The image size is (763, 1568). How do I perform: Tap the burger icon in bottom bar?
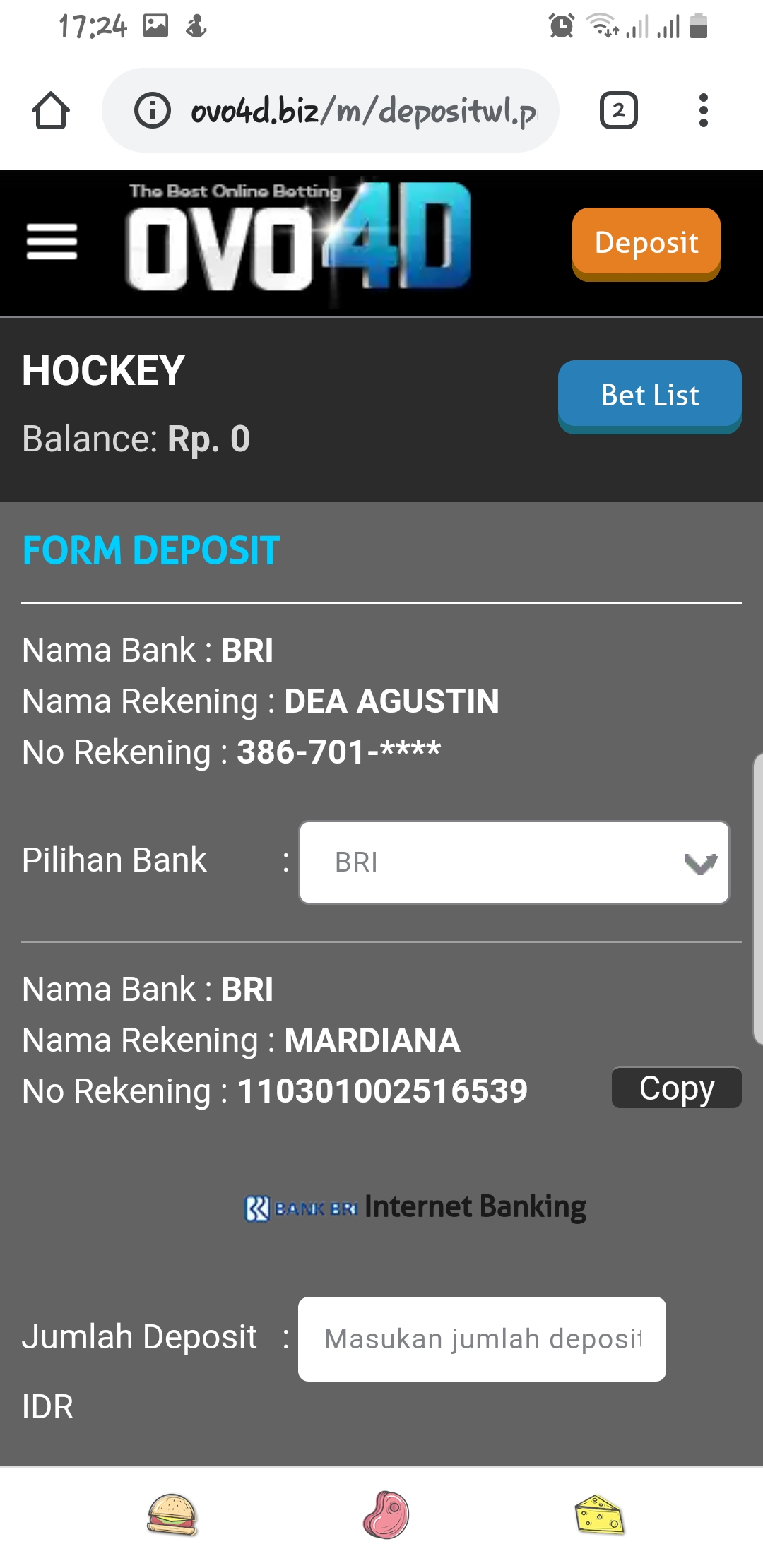(x=172, y=1515)
